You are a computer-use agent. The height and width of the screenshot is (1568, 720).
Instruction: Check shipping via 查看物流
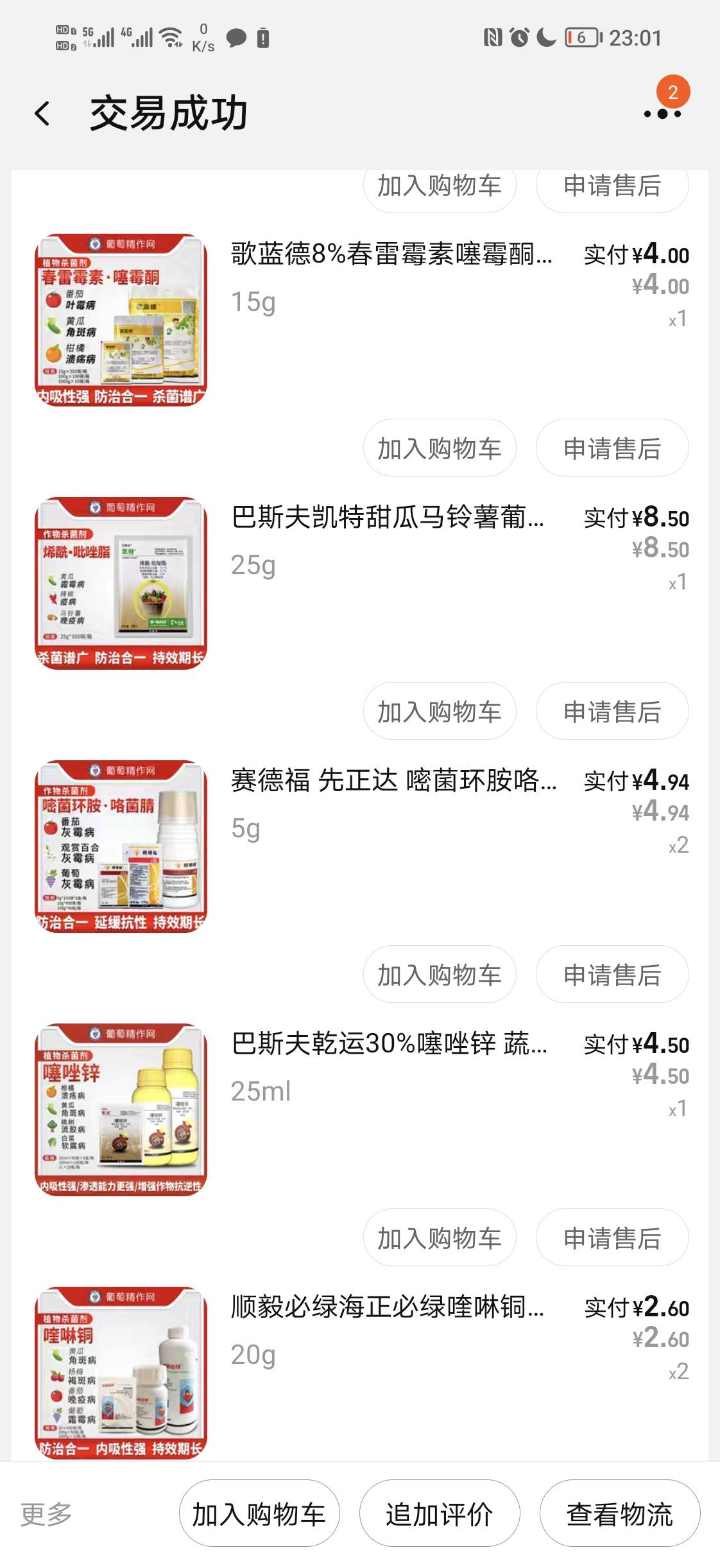619,1514
